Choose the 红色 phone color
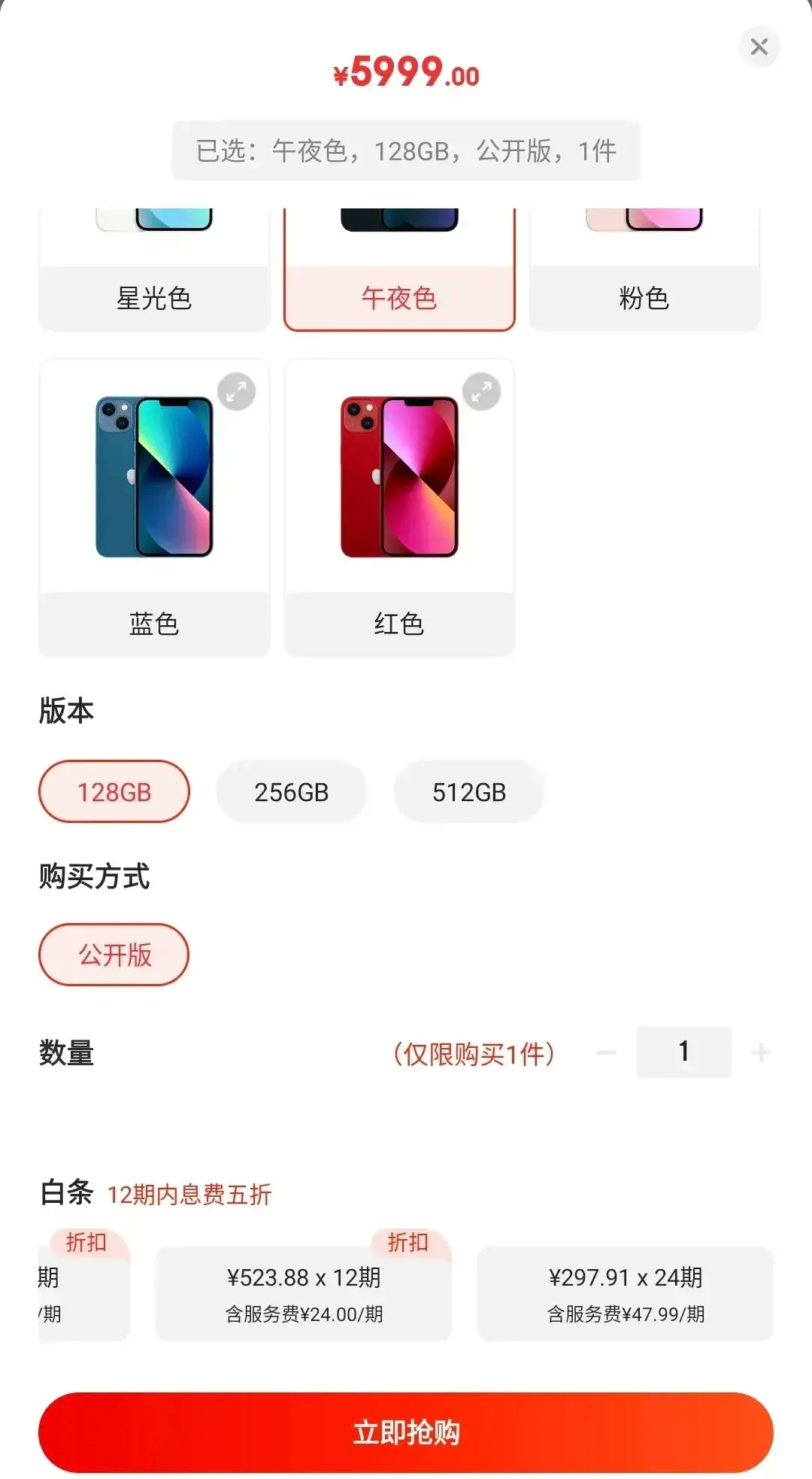Image resolution: width=812 pixels, height=1479 pixels. point(399,508)
